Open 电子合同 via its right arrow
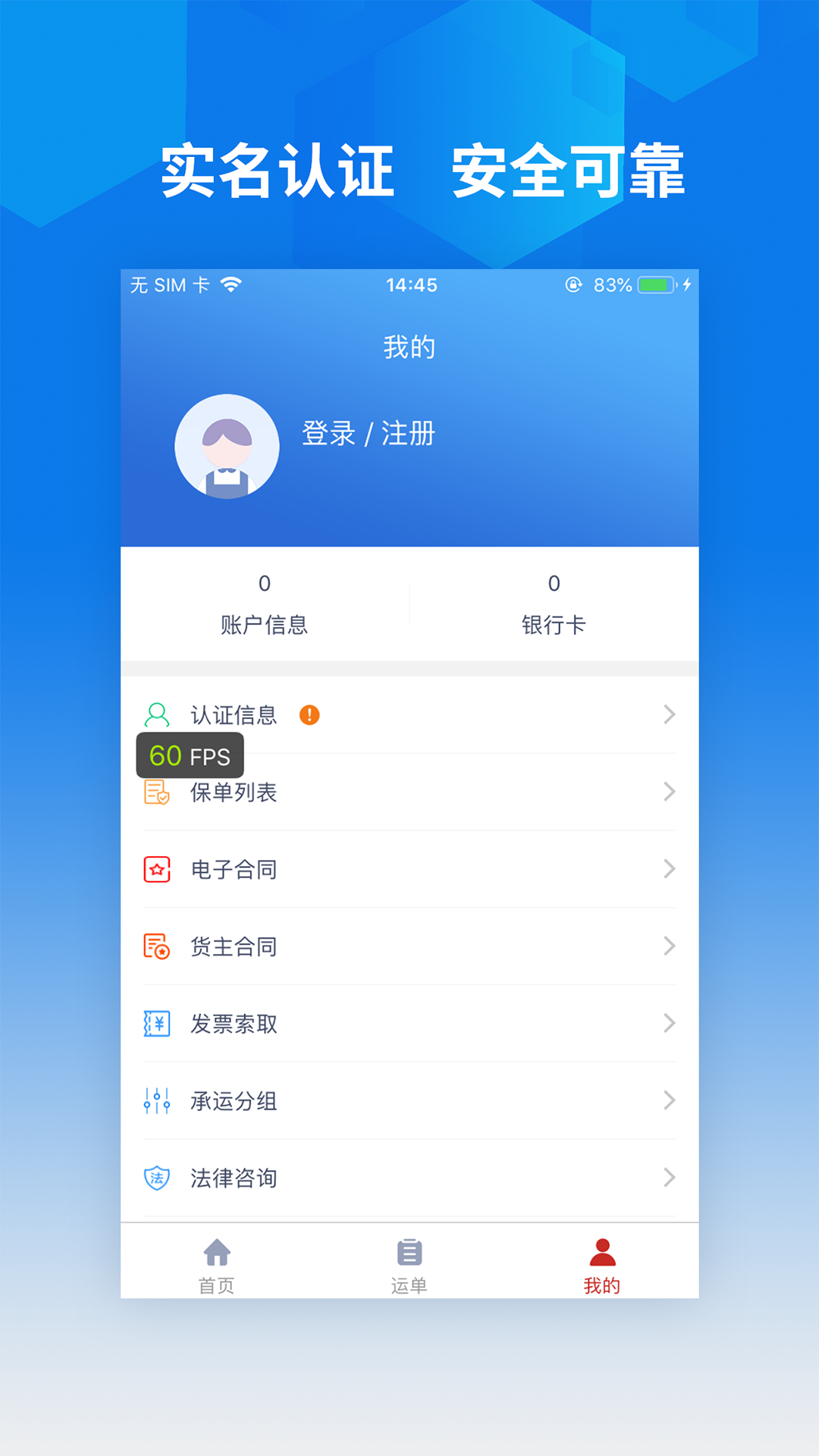This screenshot has width=819, height=1456. (x=668, y=870)
